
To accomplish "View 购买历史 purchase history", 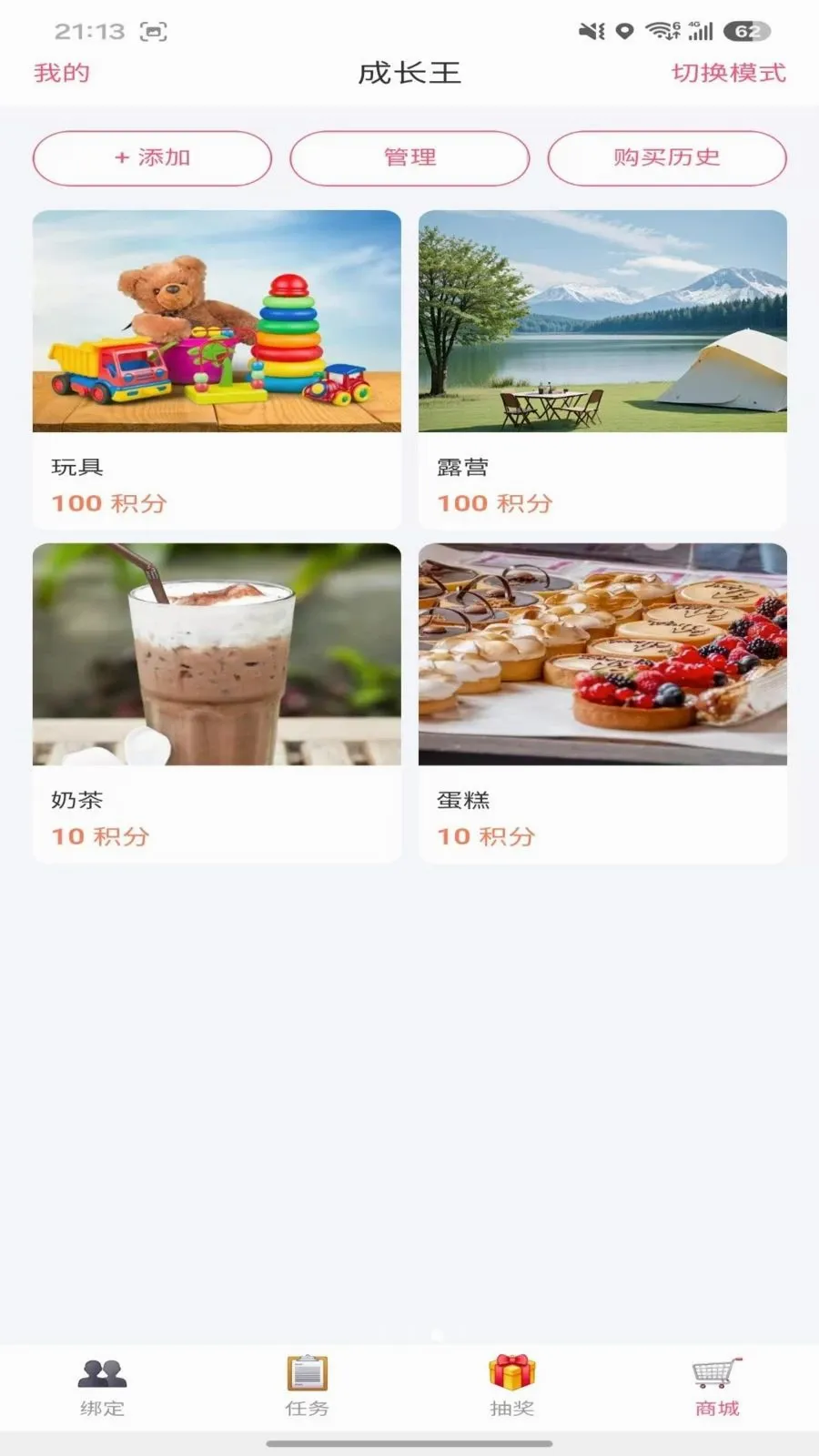I will pos(667,157).
